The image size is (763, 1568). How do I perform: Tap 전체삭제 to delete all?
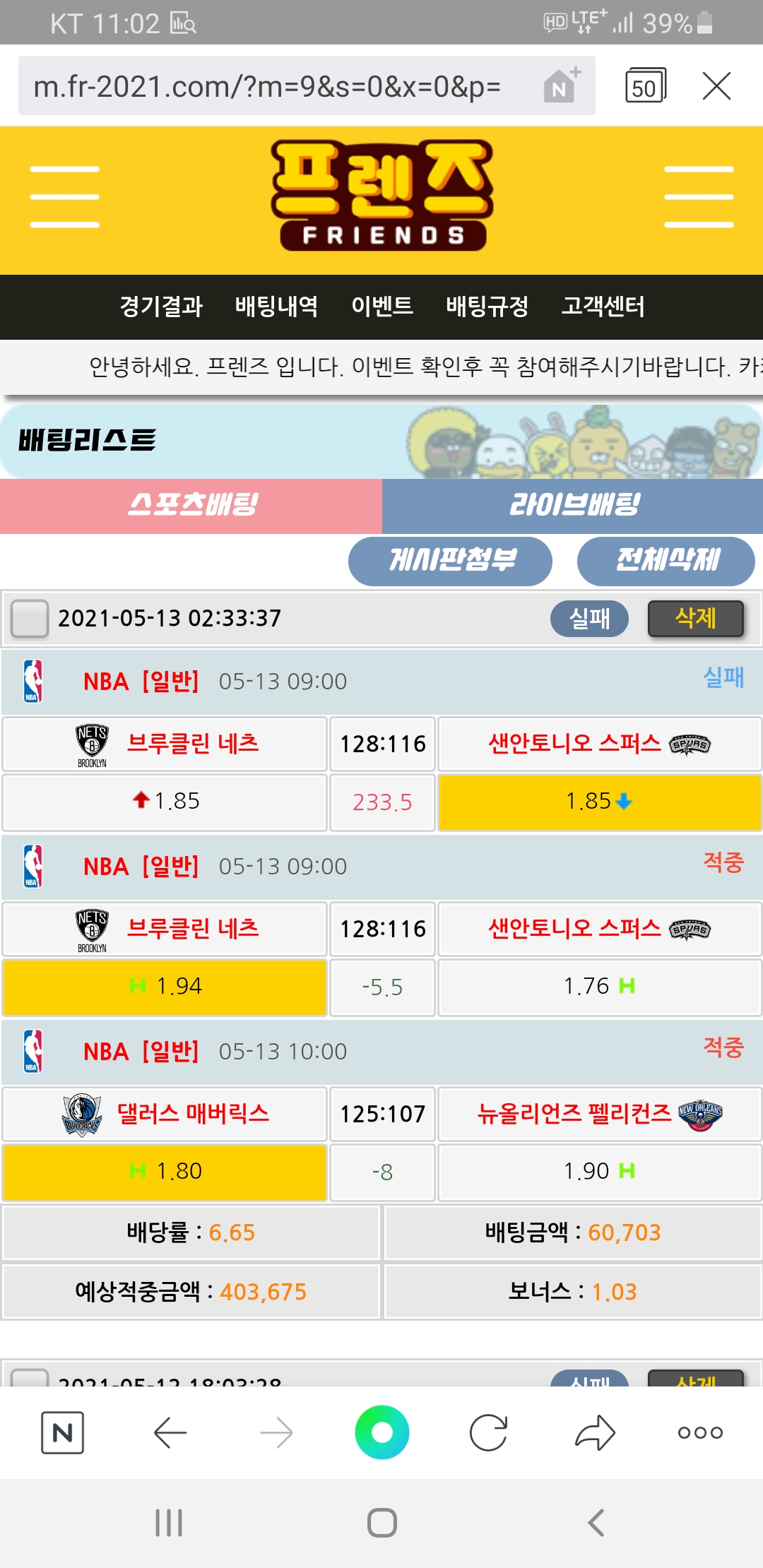[666, 561]
